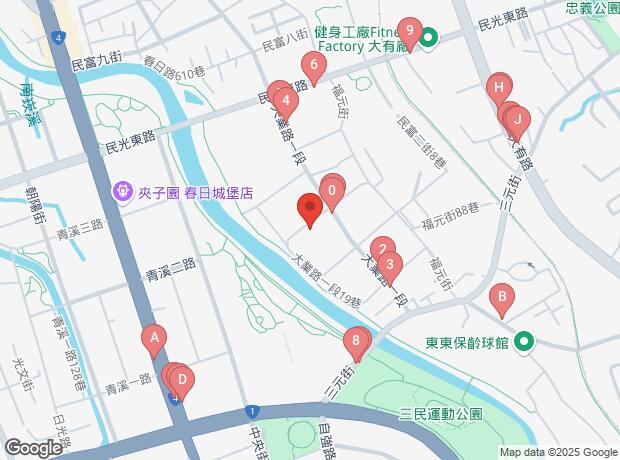Open the 夾子園 春日城堡店 place icon
620x460 pixels.
coord(123,188)
